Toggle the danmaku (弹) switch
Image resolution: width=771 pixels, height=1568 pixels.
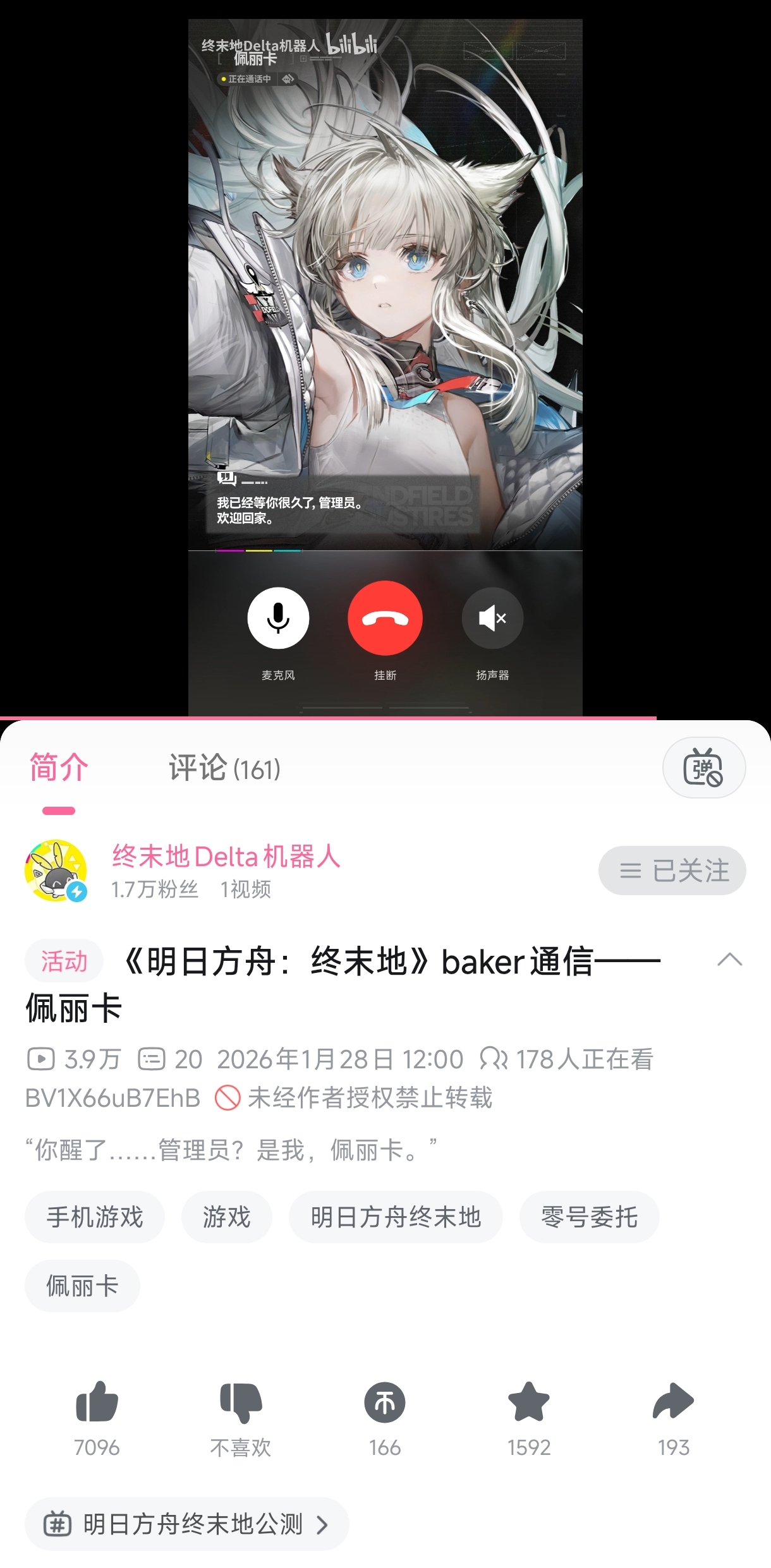(x=703, y=768)
